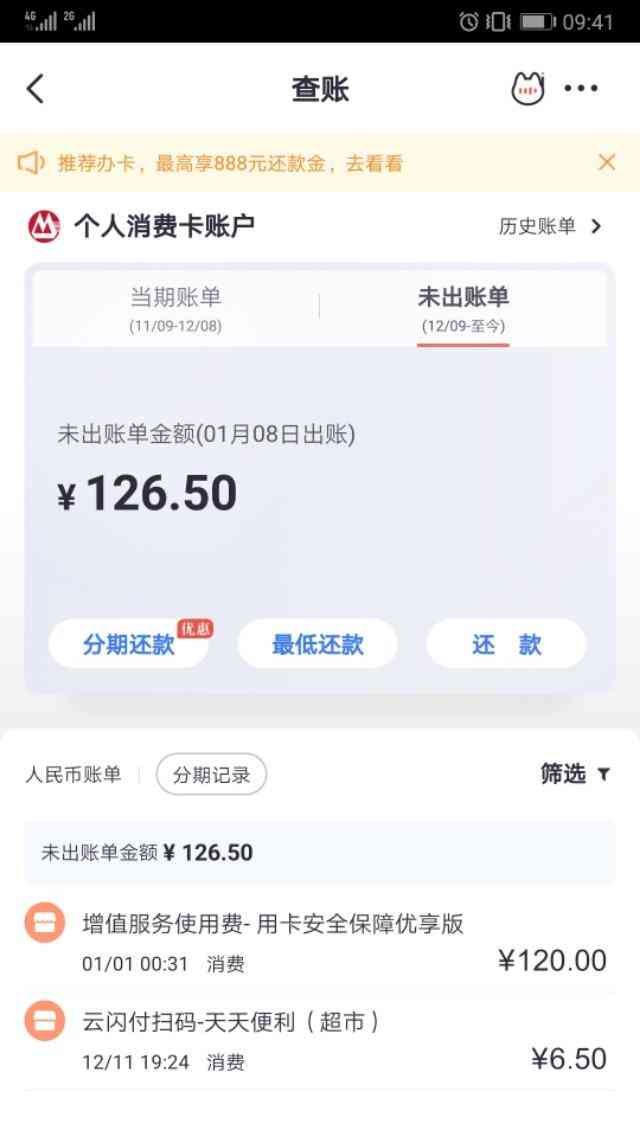Open 历史账单 history bills
Image resolution: width=640 pixels, height=1137 pixels.
click(550, 226)
